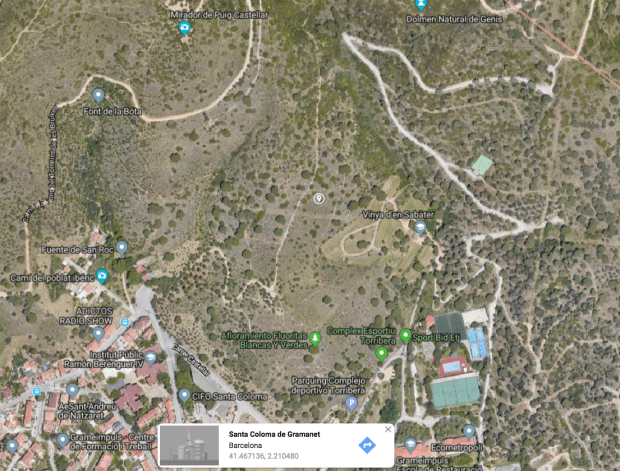The width and height of the screenshot is (620, 471).
Task: Open the Afloramiento Fluoritas Blancas y Verdes marker
Action: 315,338
